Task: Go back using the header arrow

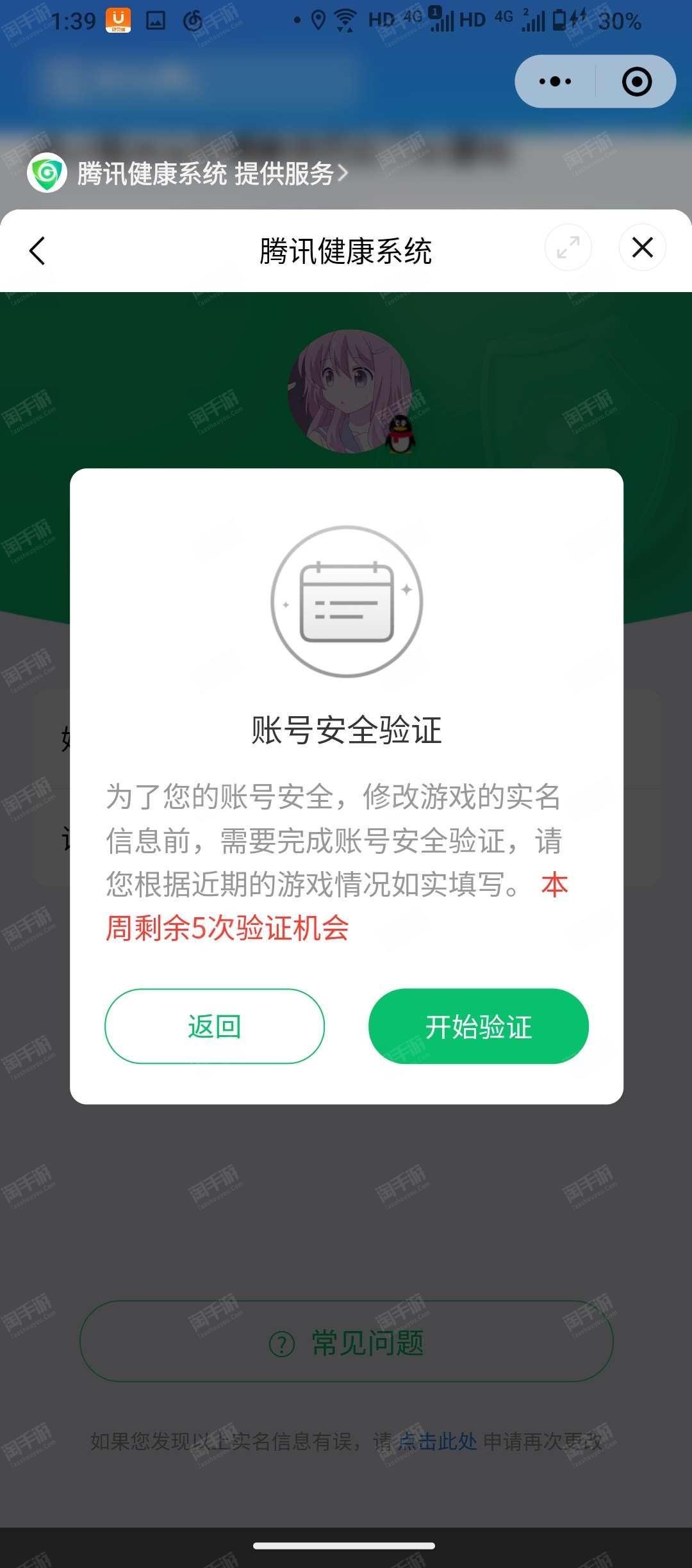Action: coord(38,250)
